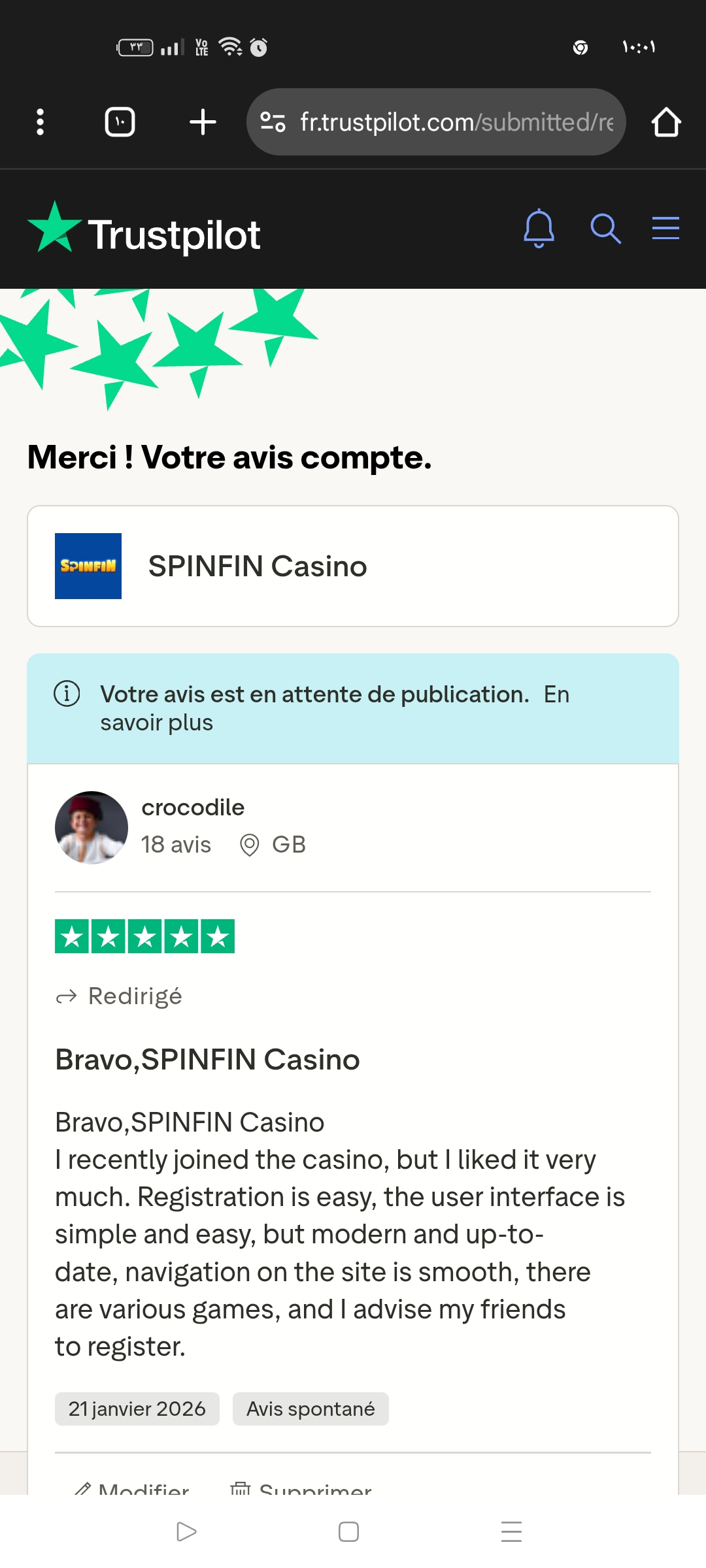The image size is (706, 1568).
Task: Go to the system home screen
Action: [x=348, y=1531]
